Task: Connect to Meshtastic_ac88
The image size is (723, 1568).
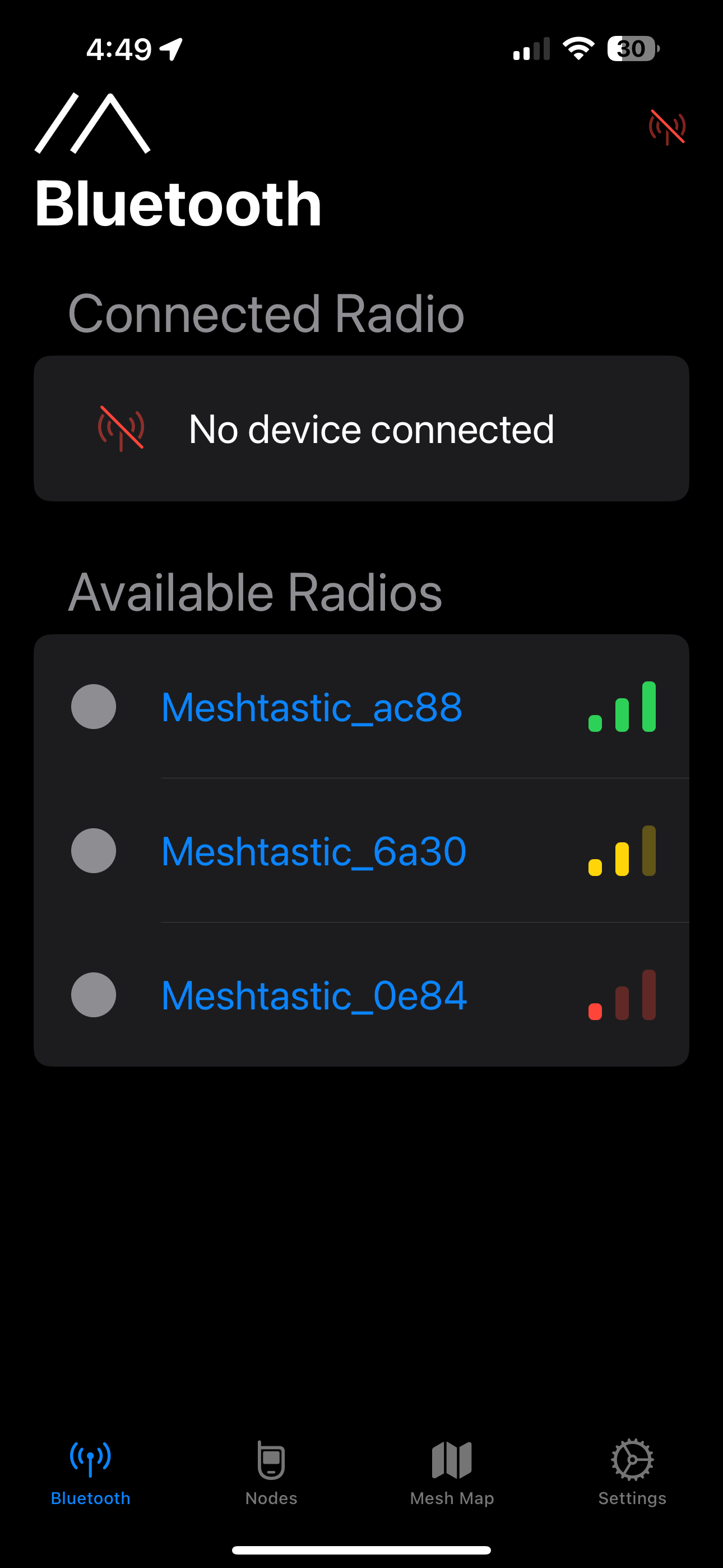Action: coord(311,706)
